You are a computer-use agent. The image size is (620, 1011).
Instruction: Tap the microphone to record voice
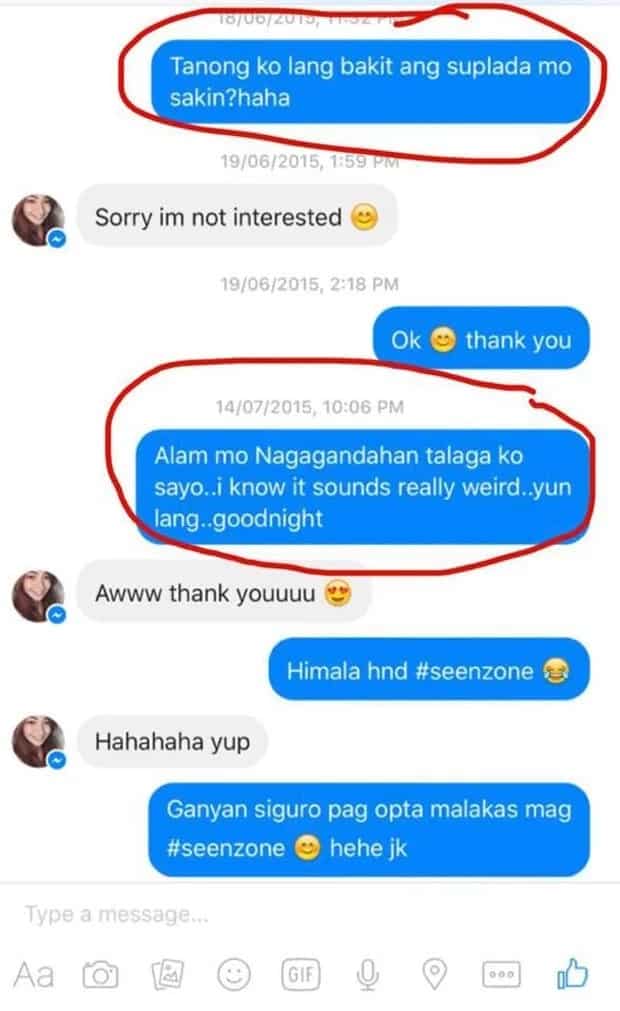pyautogui.click(x=367, y=974)
